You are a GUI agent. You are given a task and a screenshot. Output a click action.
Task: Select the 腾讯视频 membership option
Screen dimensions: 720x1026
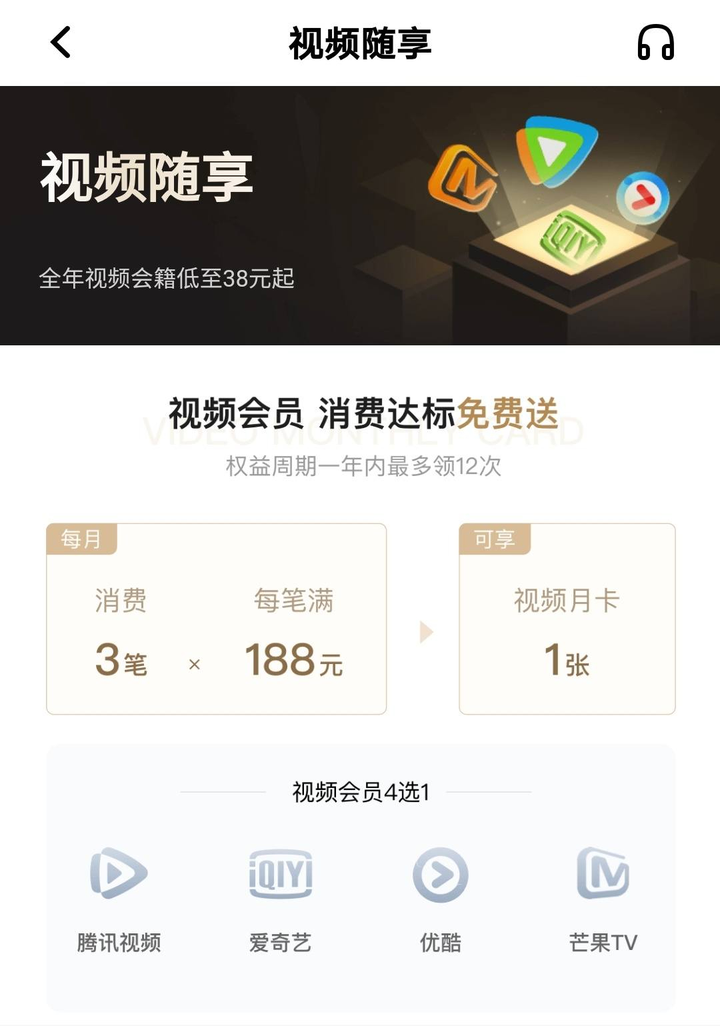click(x=119, y=897)
